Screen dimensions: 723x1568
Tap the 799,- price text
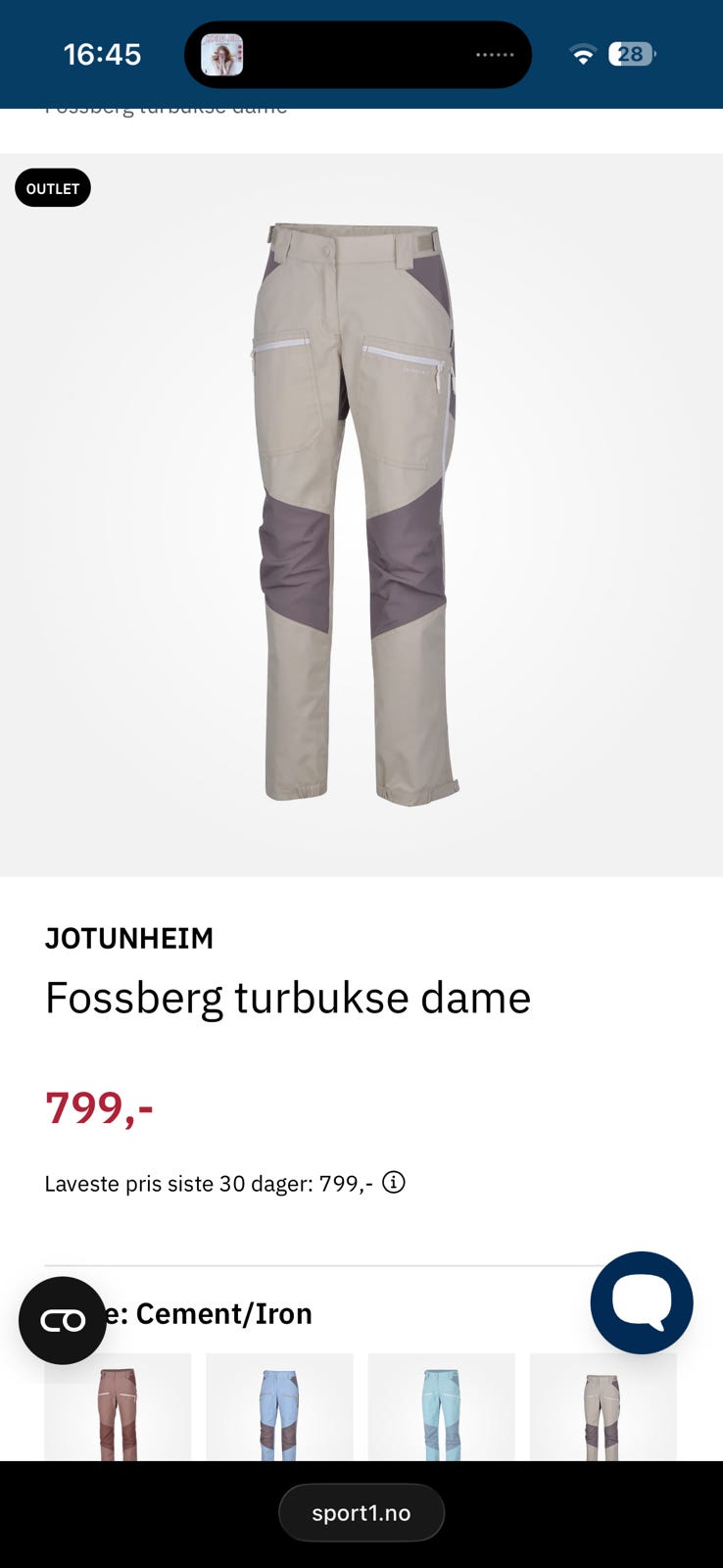click(x=99, y=1108)
